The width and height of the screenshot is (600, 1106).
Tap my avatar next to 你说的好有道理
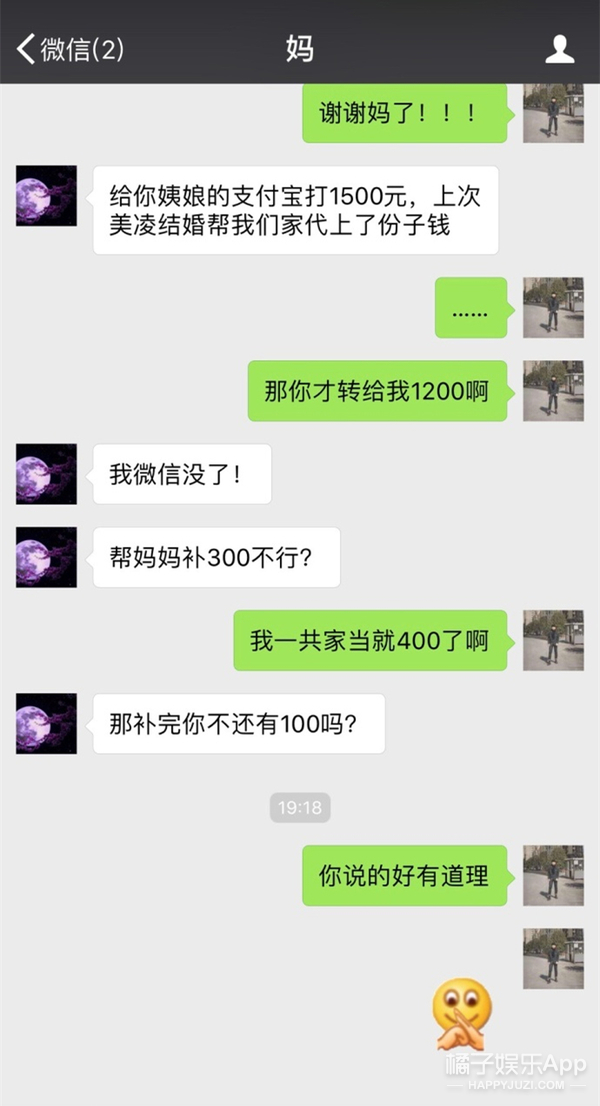pos(553,876)
